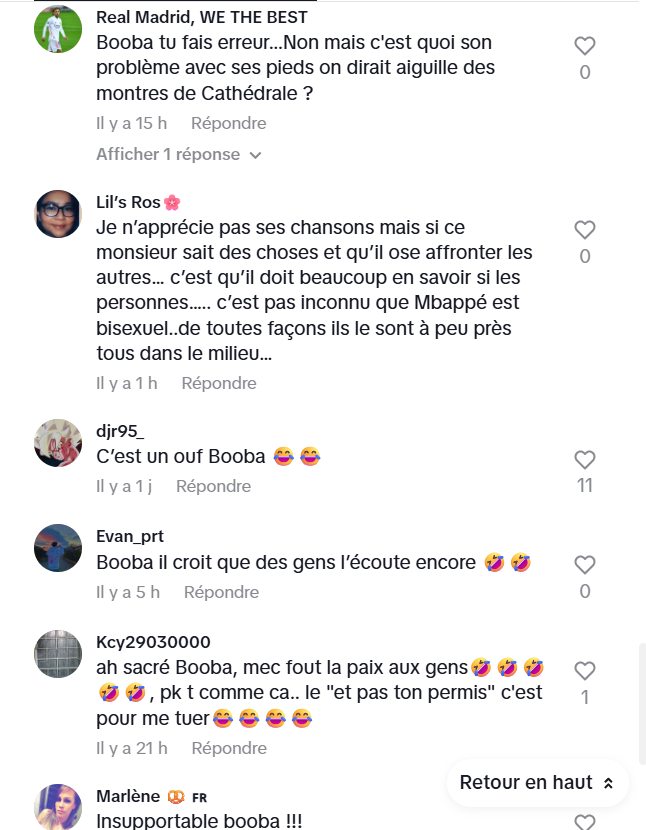
Task: Like Evan_prt comment
Action: (x=585, y=566)
